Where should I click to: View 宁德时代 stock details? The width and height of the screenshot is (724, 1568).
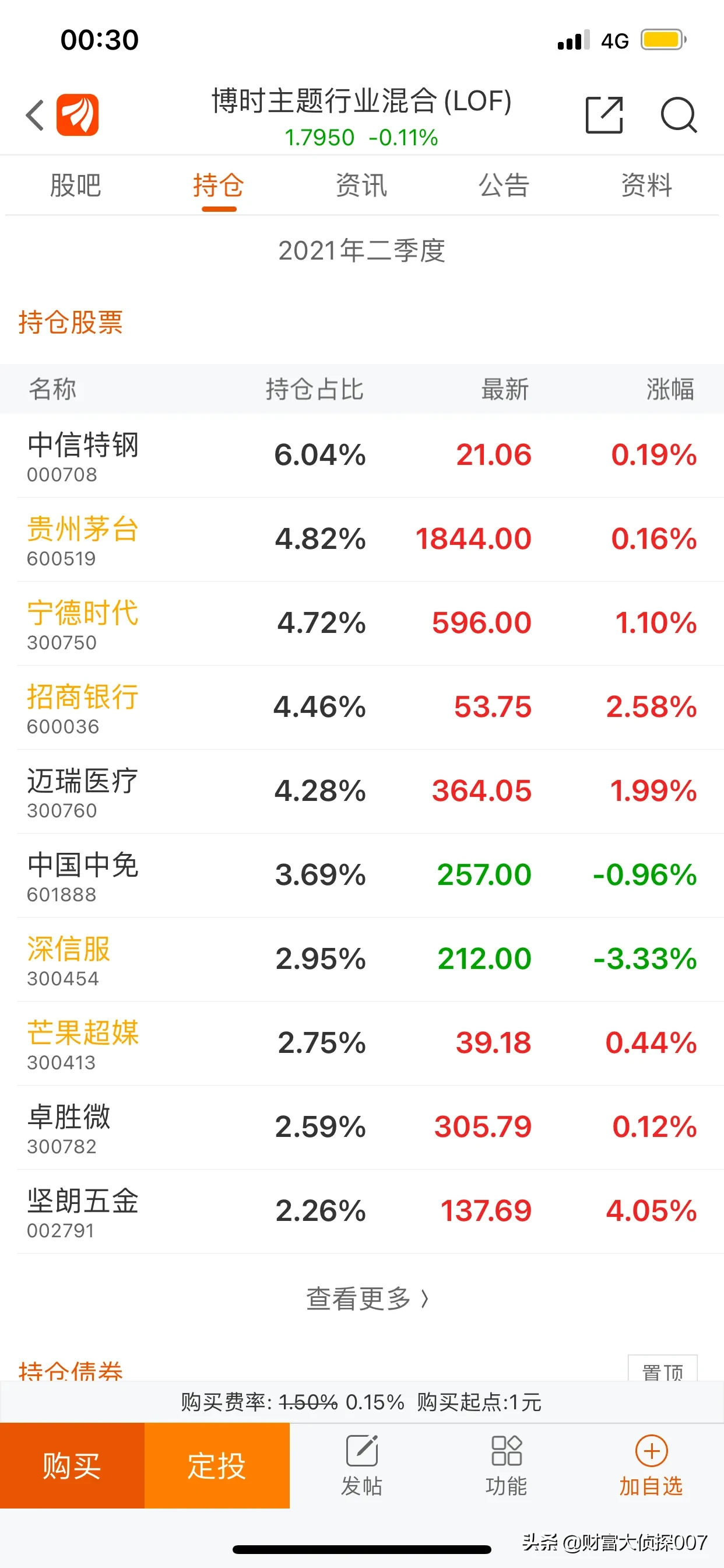click(x=362, y=624)
